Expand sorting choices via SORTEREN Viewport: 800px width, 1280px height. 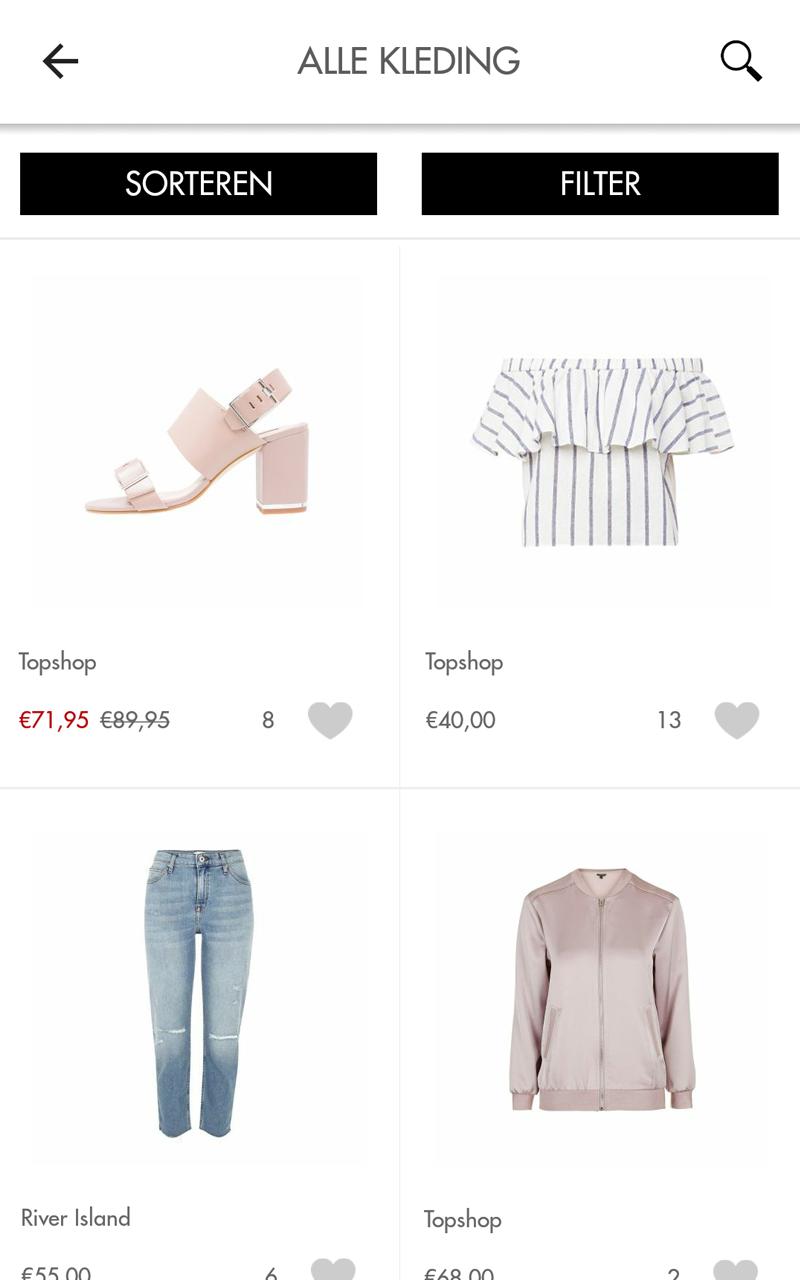click(198, 184)
